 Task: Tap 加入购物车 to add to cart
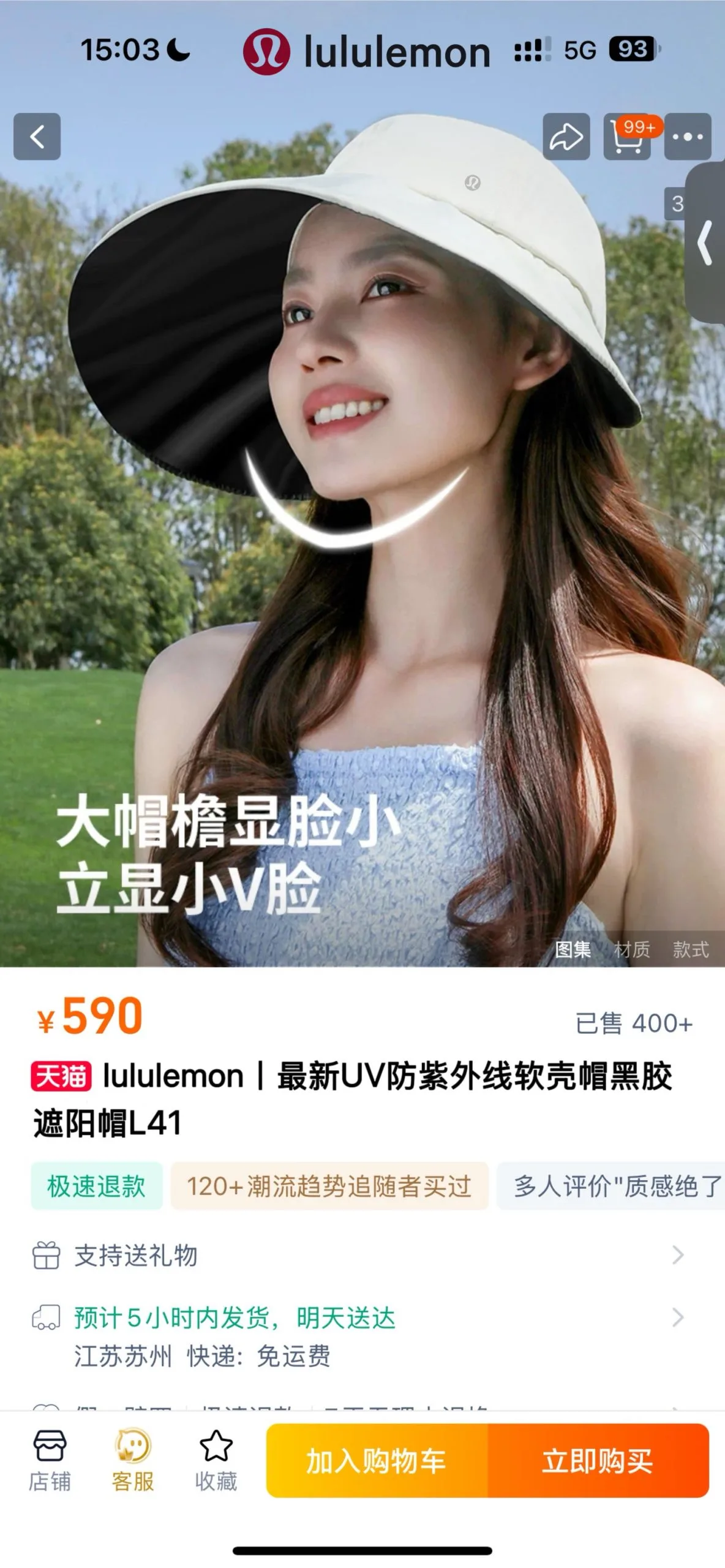(x=377, y=1461)
